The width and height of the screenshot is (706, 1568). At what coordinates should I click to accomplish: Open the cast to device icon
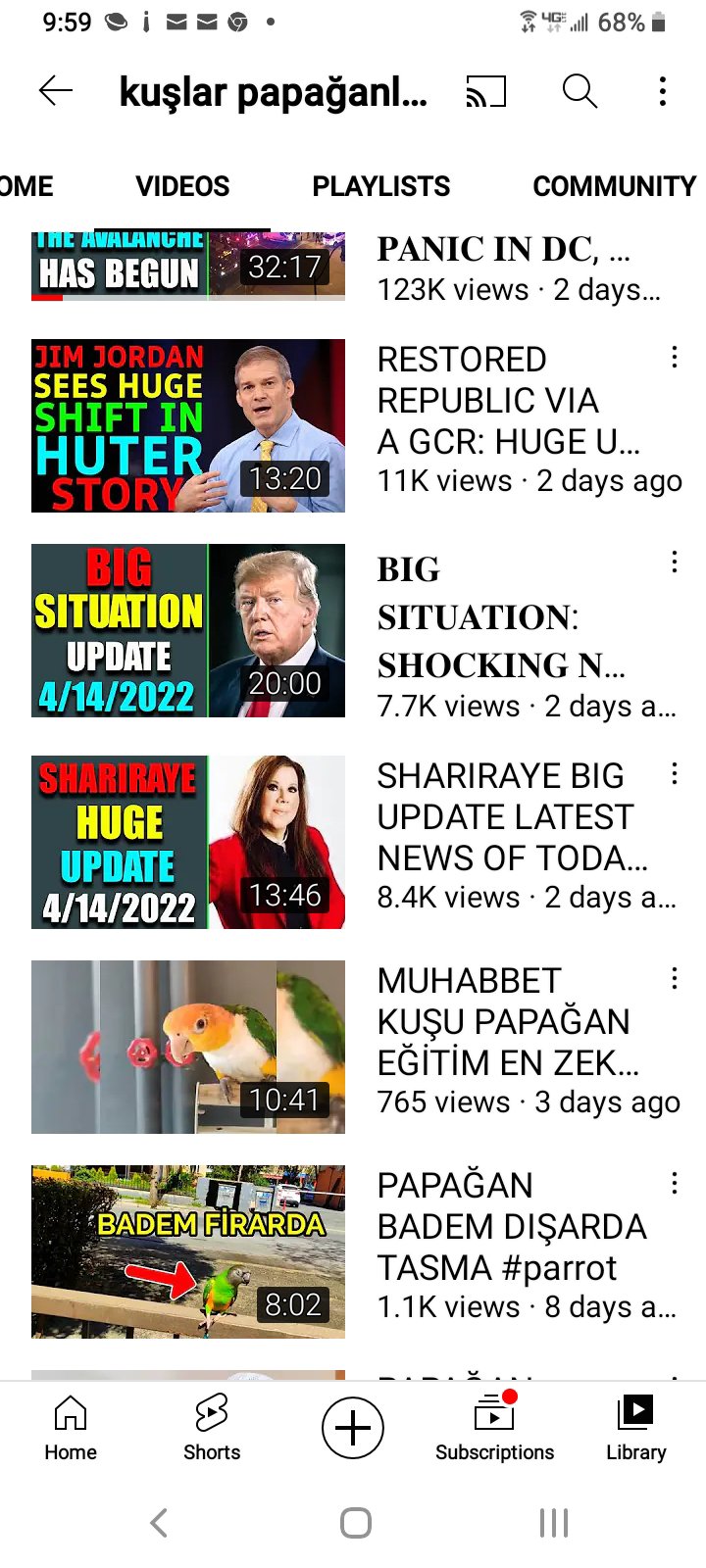[x=485, y=91]
